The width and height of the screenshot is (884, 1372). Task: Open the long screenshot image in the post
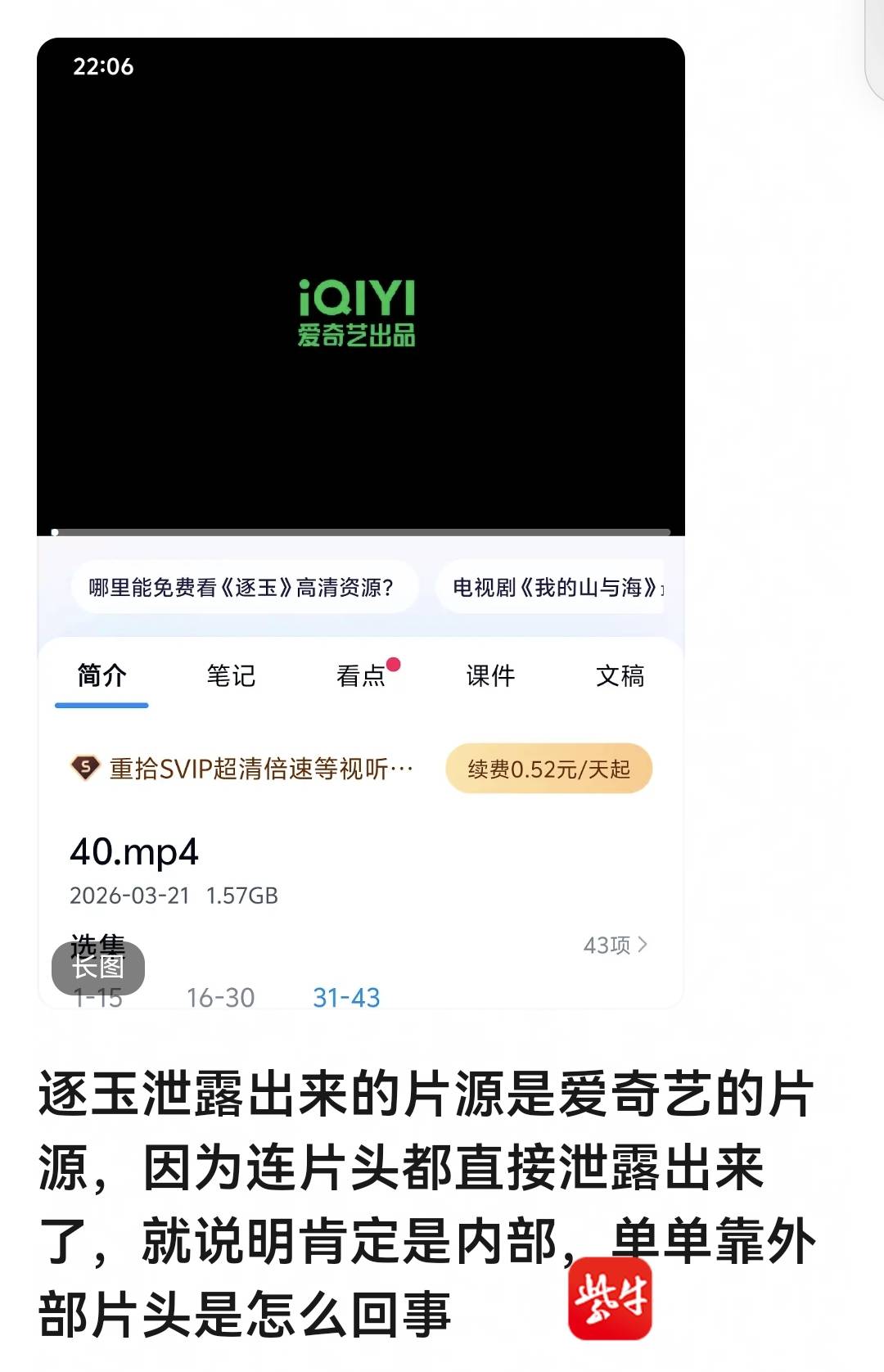[x=360, y=522]
